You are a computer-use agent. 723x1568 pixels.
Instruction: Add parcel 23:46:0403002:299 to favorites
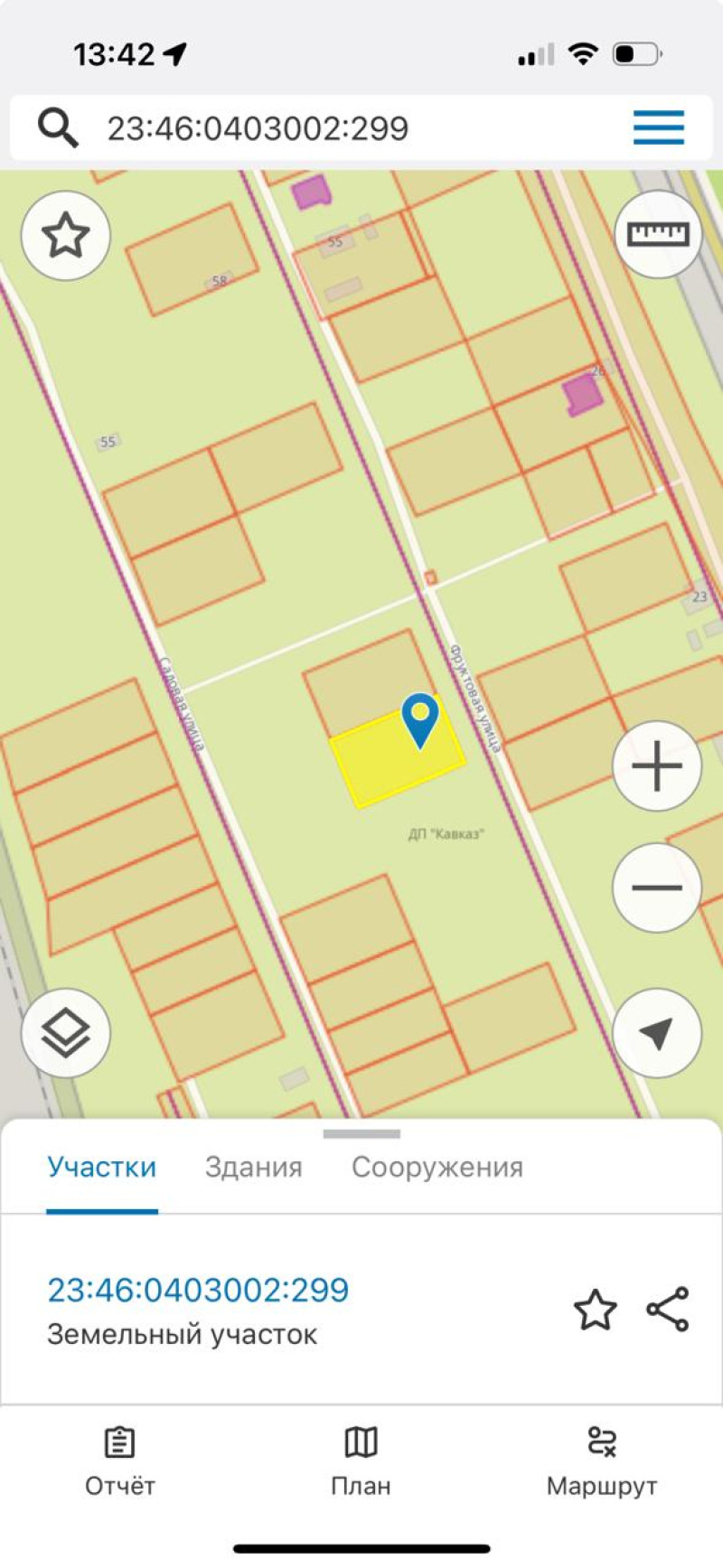pos(596,1310)
